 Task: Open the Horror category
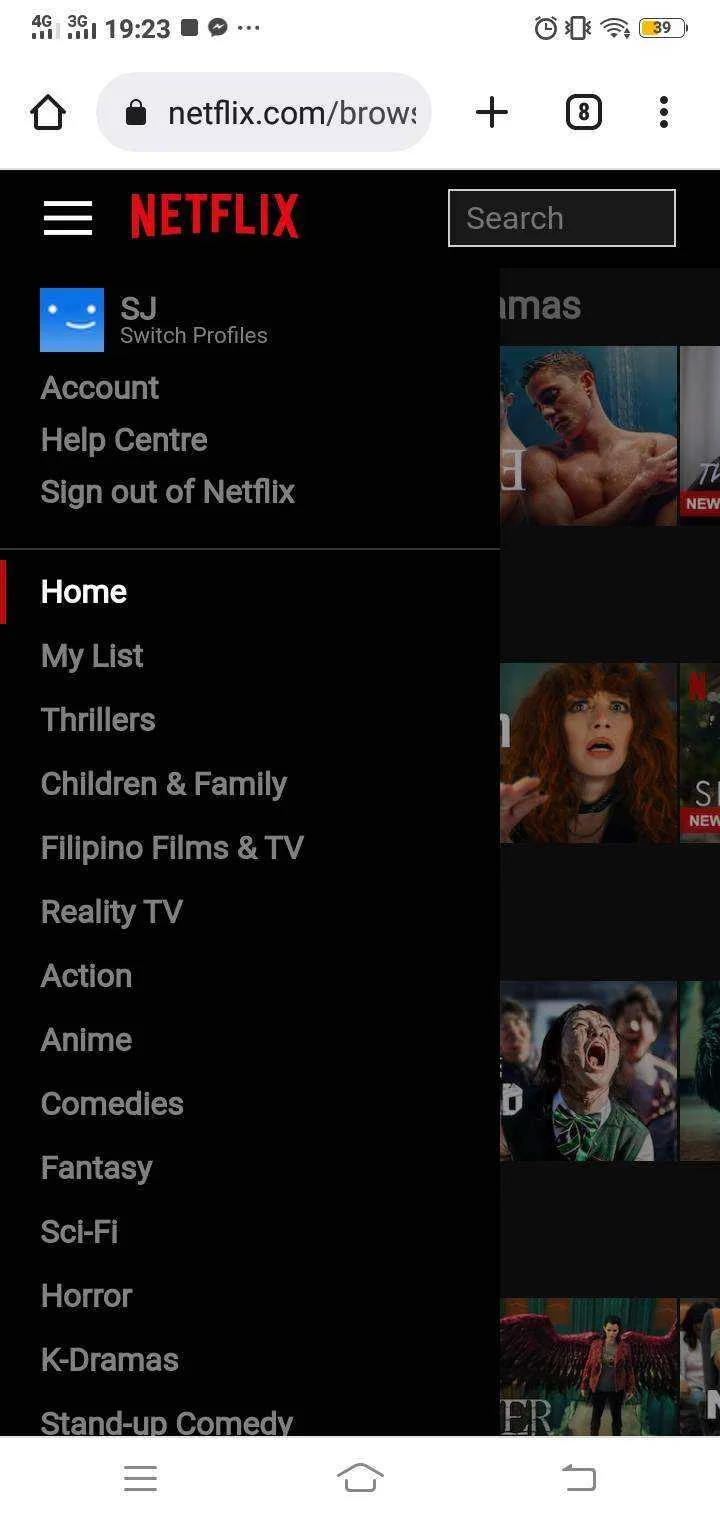coord(86,1296)
